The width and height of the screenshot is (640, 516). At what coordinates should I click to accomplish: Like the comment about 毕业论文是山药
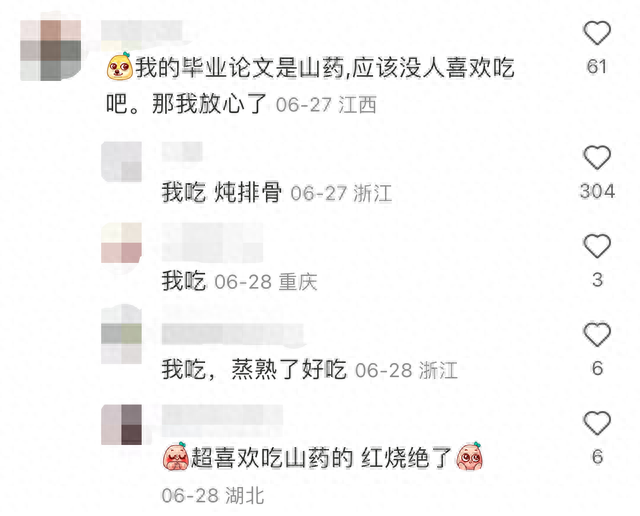[x=597, y=34]
